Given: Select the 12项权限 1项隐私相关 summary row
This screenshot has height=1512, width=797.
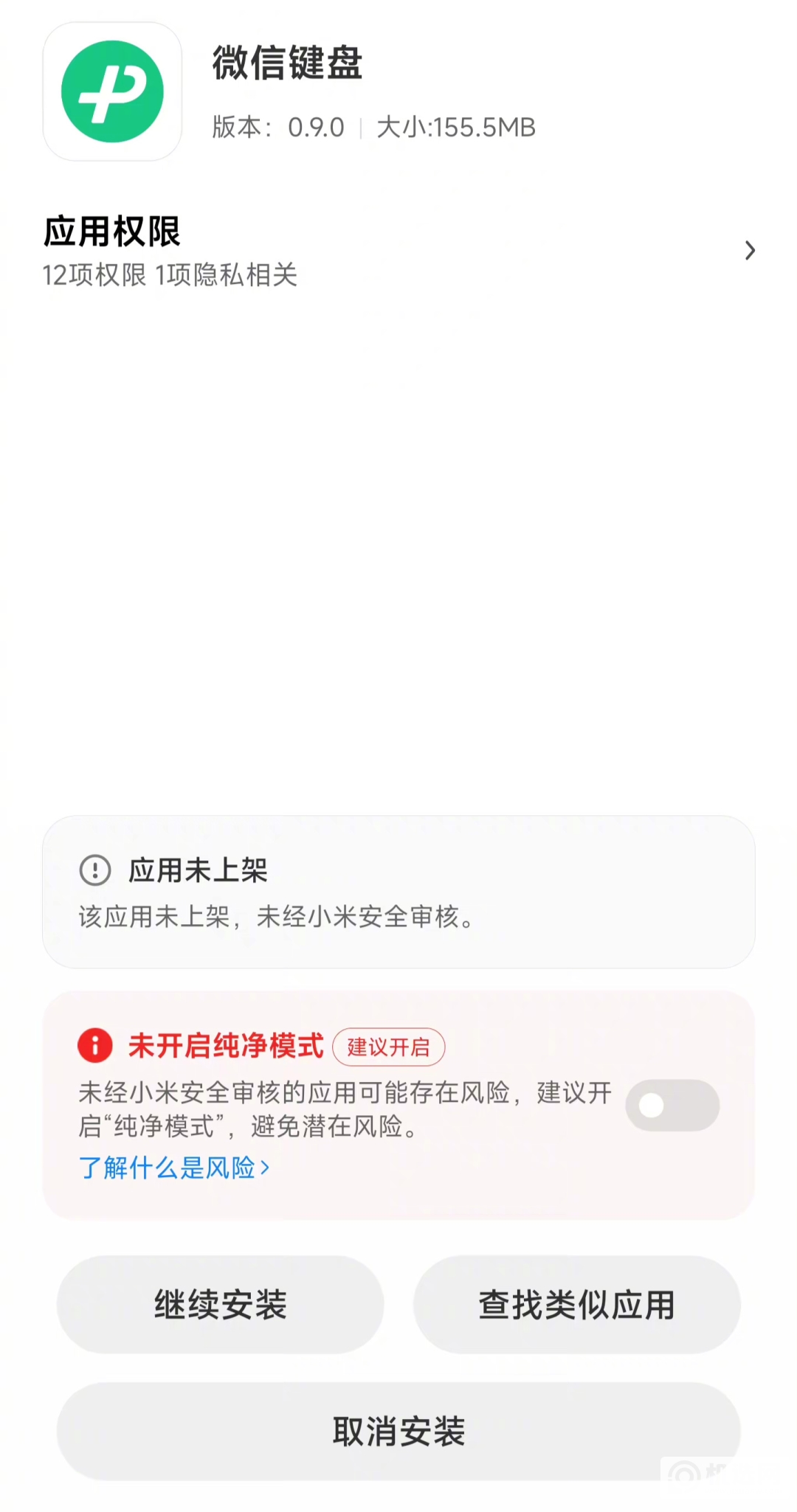Looking at the screenshot, I should (171, 275).
